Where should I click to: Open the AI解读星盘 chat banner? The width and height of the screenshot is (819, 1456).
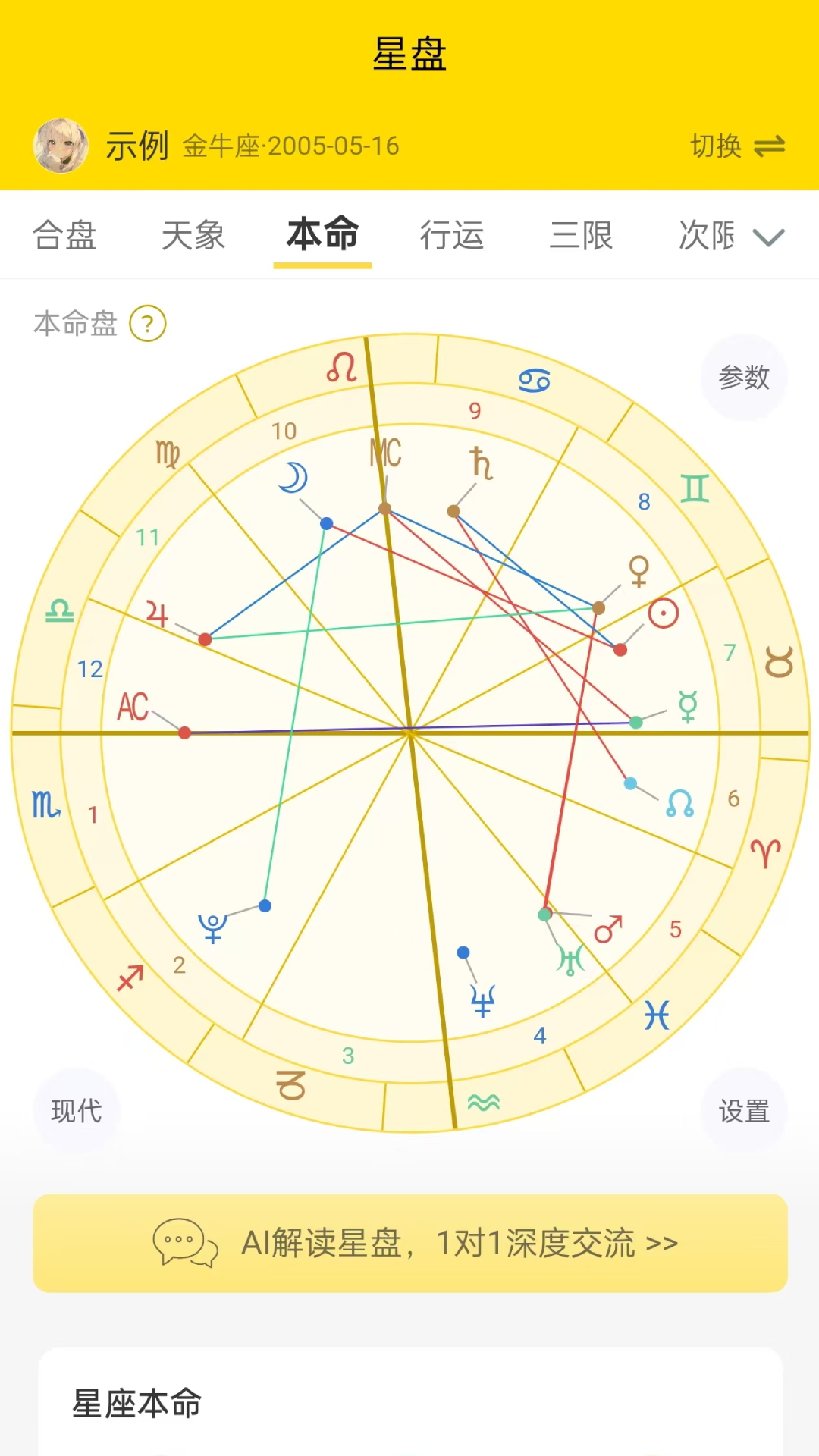(x=410, y=1244)
